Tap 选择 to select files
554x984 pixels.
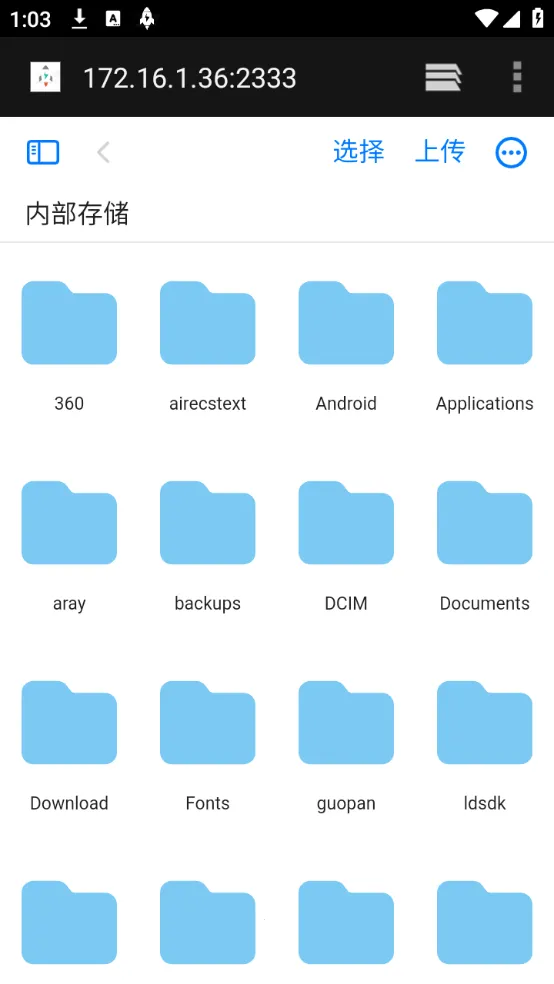(x=358, y=152)
